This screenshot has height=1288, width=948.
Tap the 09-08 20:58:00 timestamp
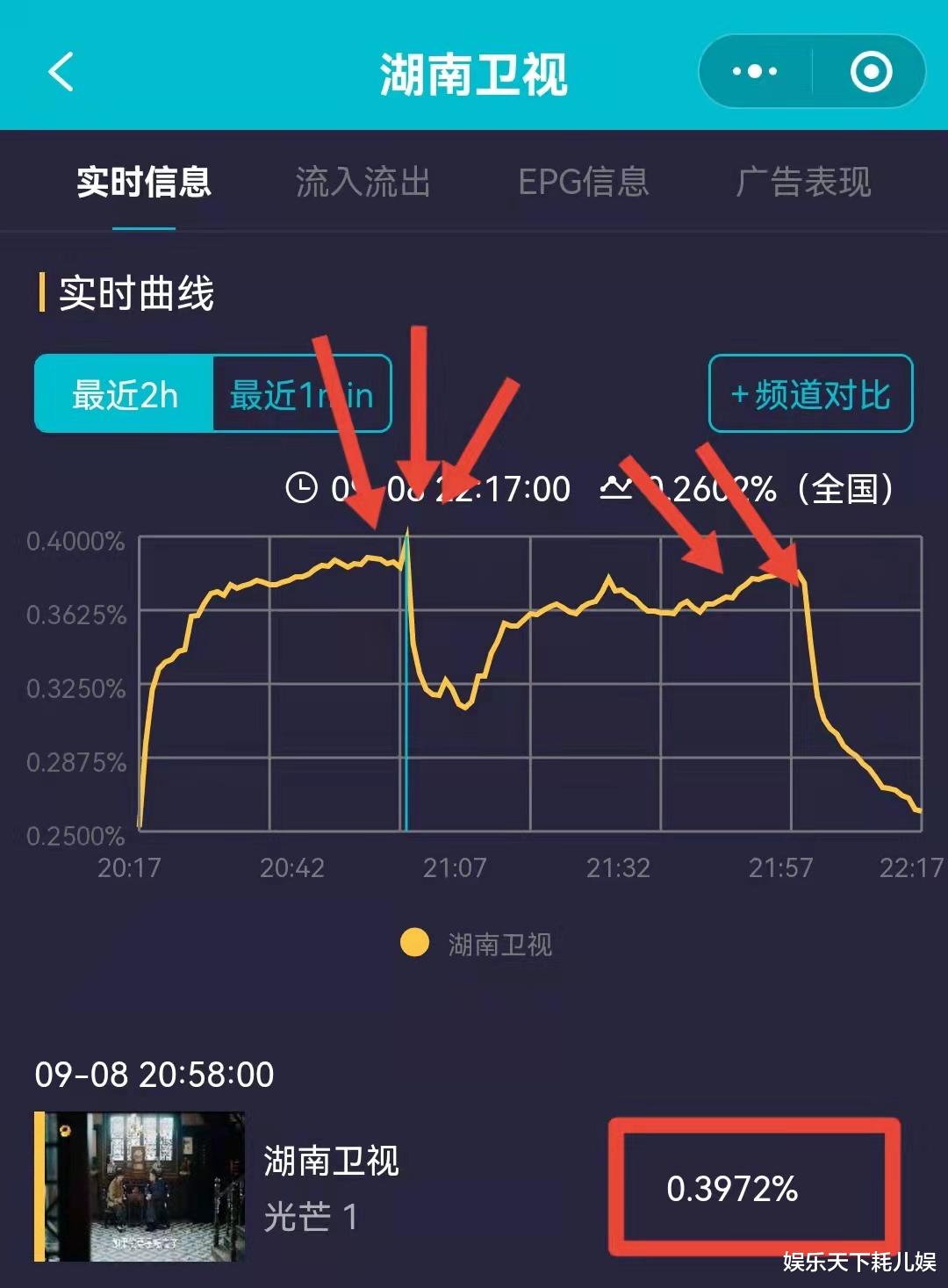pyautogui.click(x=154, y=1074)
